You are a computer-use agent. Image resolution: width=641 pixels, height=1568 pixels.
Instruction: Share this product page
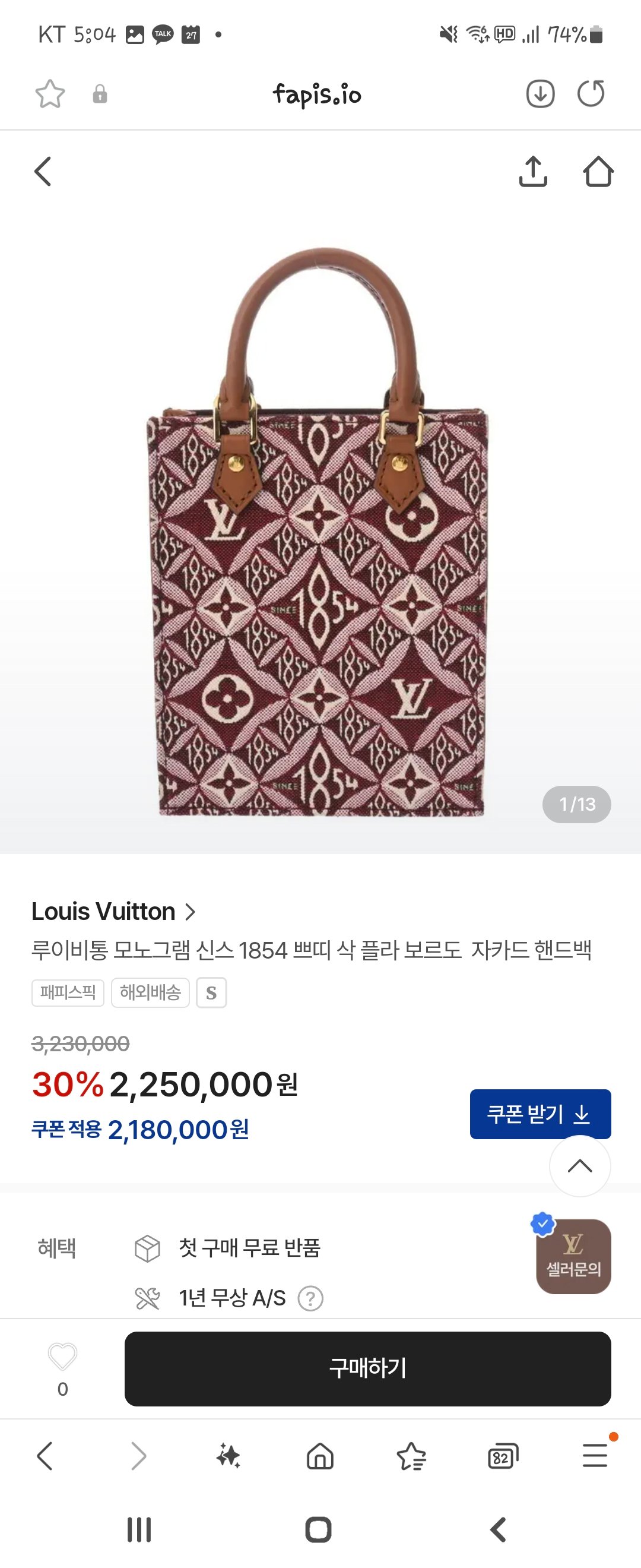point(533,171)
